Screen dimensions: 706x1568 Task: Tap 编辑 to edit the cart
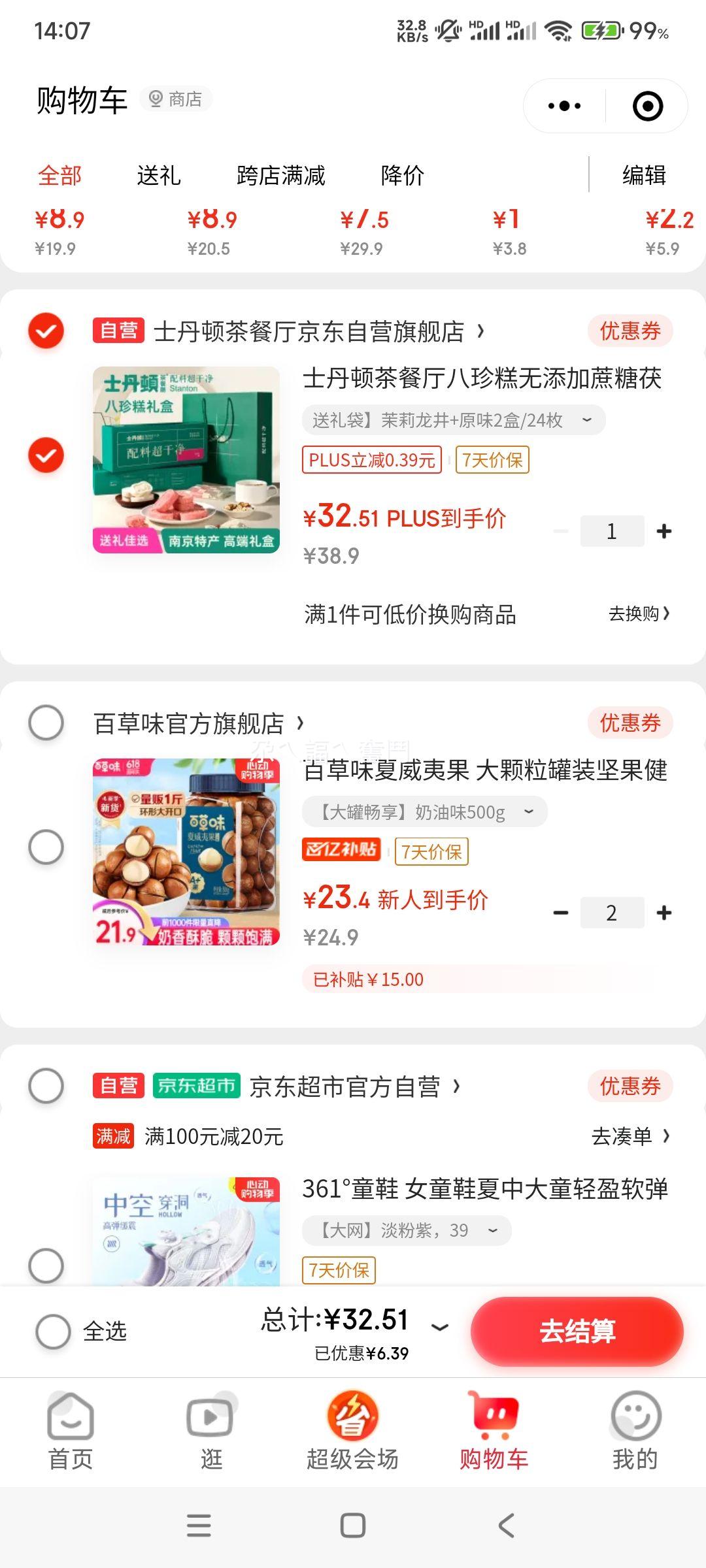point(644,175)
